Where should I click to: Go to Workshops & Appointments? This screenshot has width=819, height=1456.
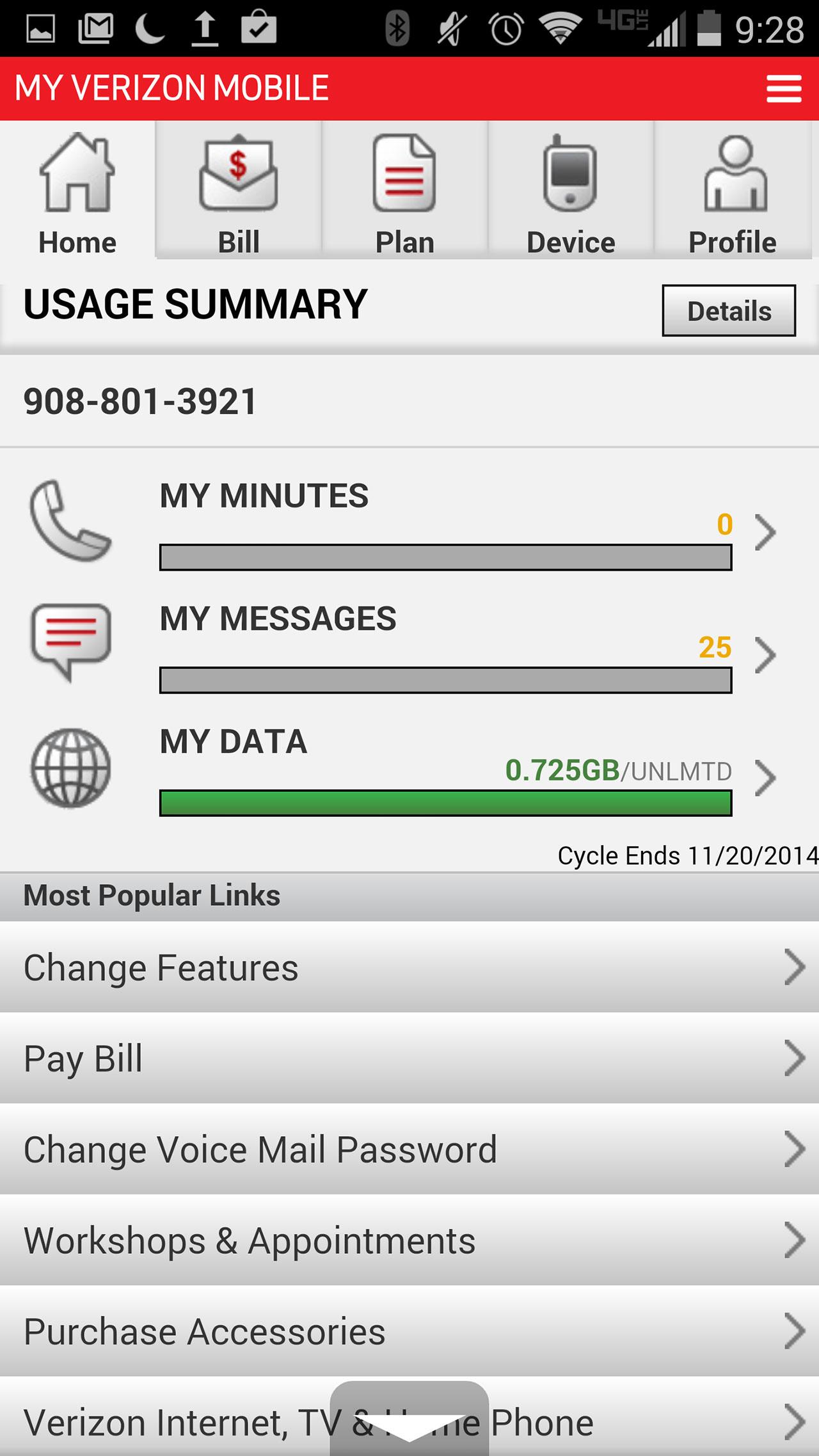click(409, 1240)
